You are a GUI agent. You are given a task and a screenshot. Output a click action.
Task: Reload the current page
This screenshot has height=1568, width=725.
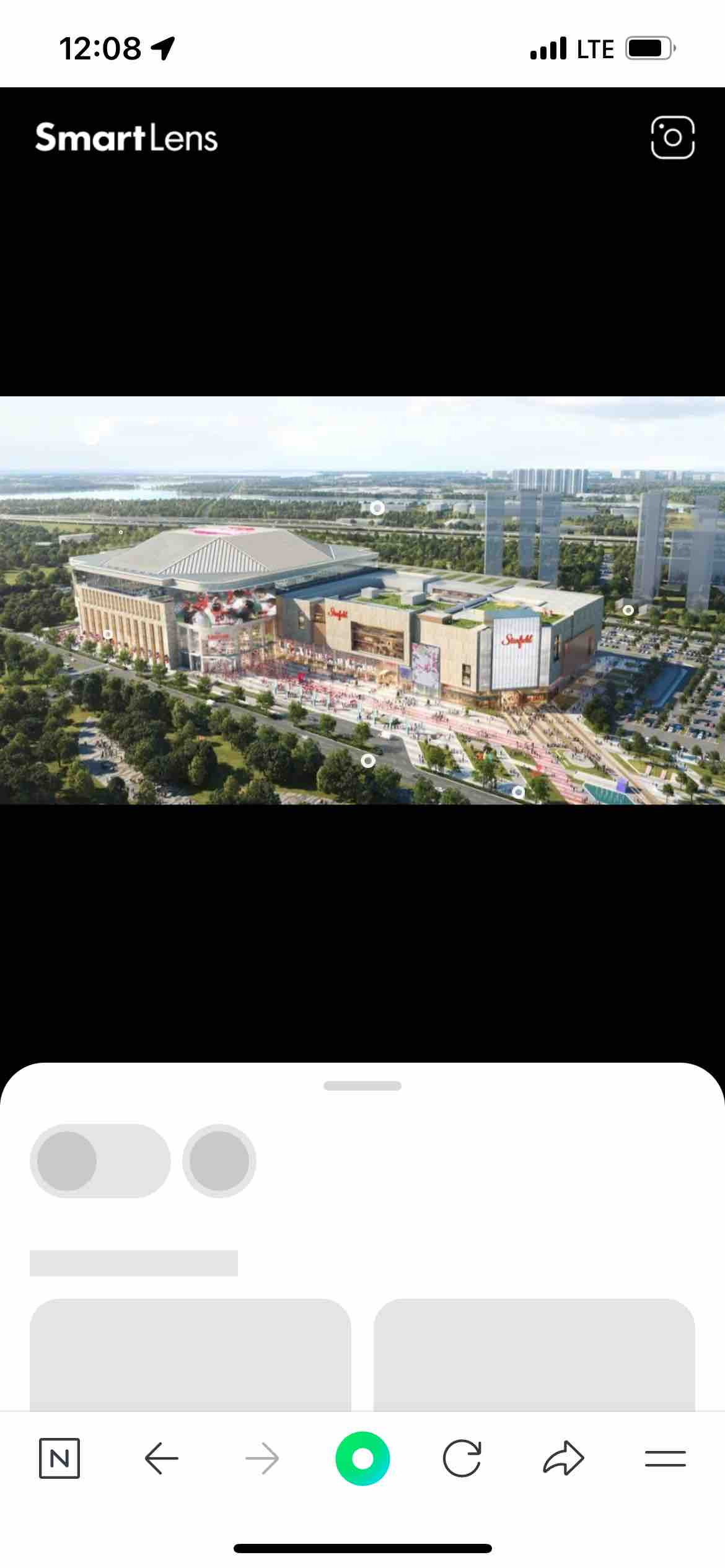tap(462, 1458)
